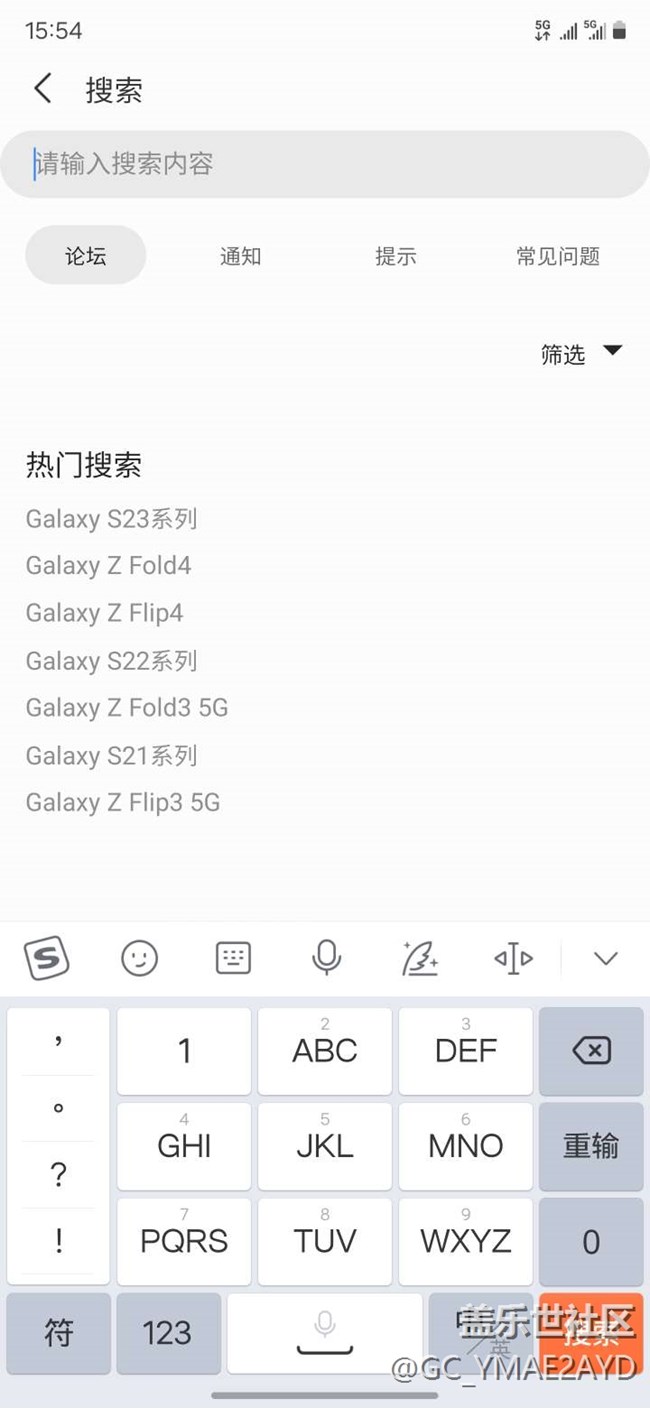Search for Galaxy S23系列 from hot searches
Screen dimensions: 650x1408
(111, 519)
